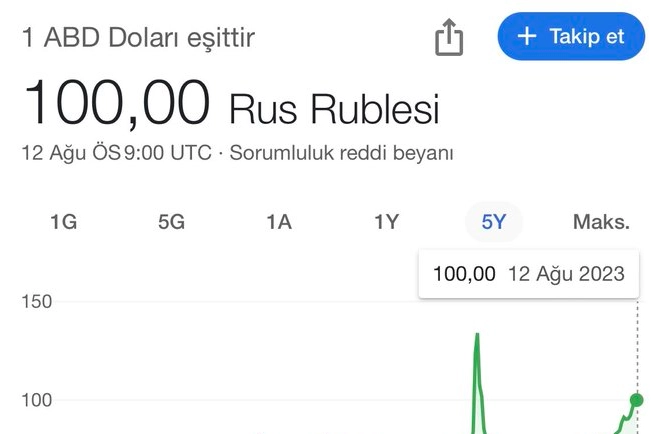The width and height of the screenshot is (651, 434).
Task: Select the 5G time range
Action: [x=171, y=222]
